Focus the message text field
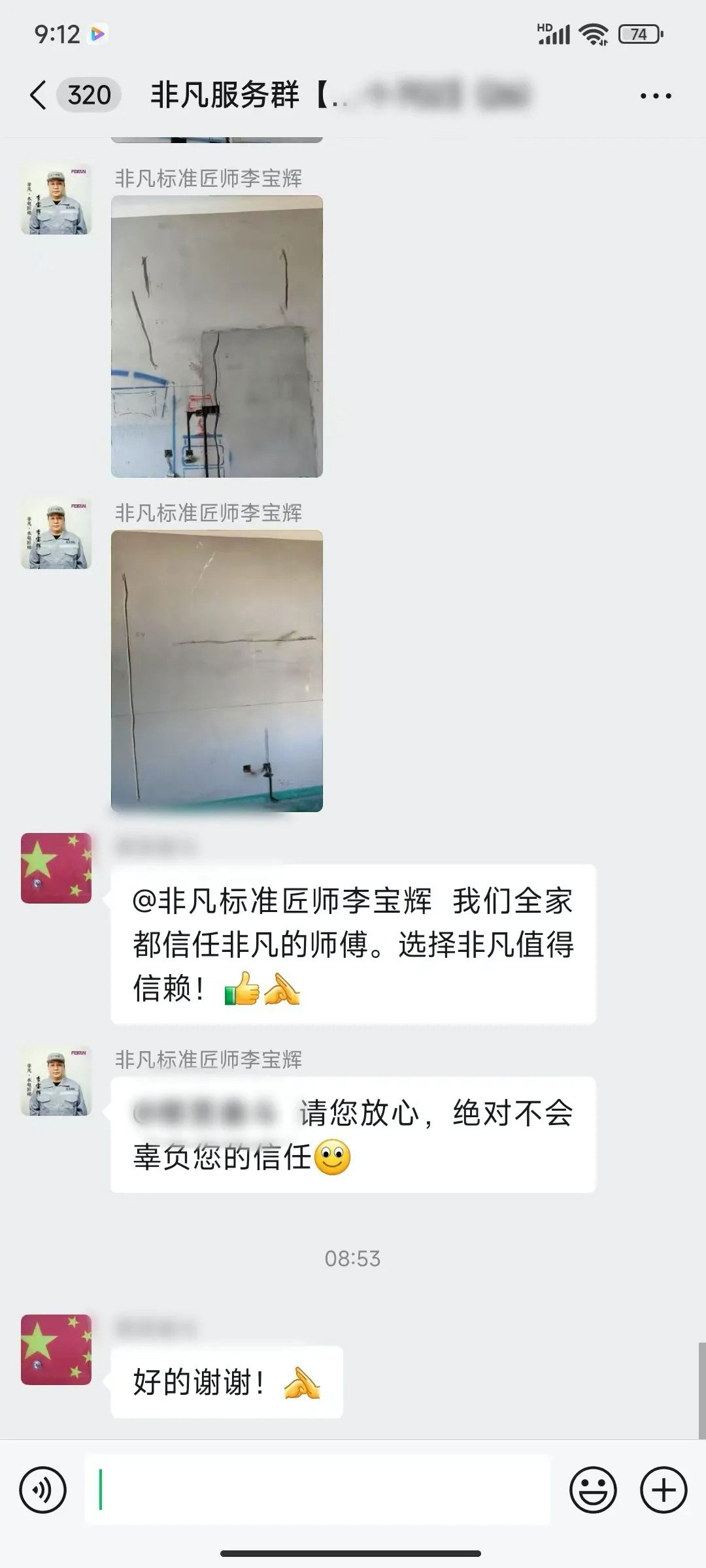Viewport: 706px width, 1568px height. [317, 1490]
